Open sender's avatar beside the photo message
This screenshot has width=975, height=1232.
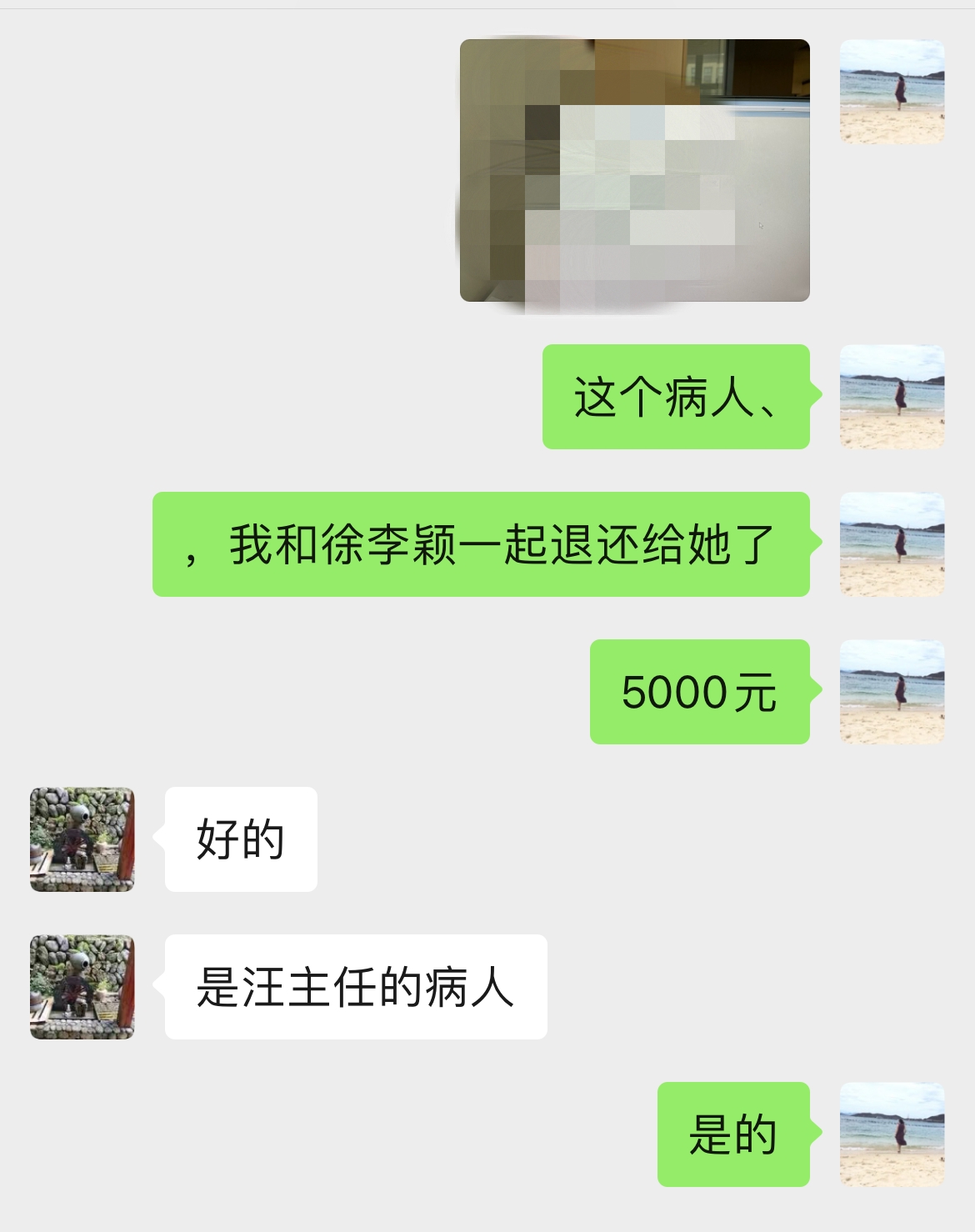892,92
